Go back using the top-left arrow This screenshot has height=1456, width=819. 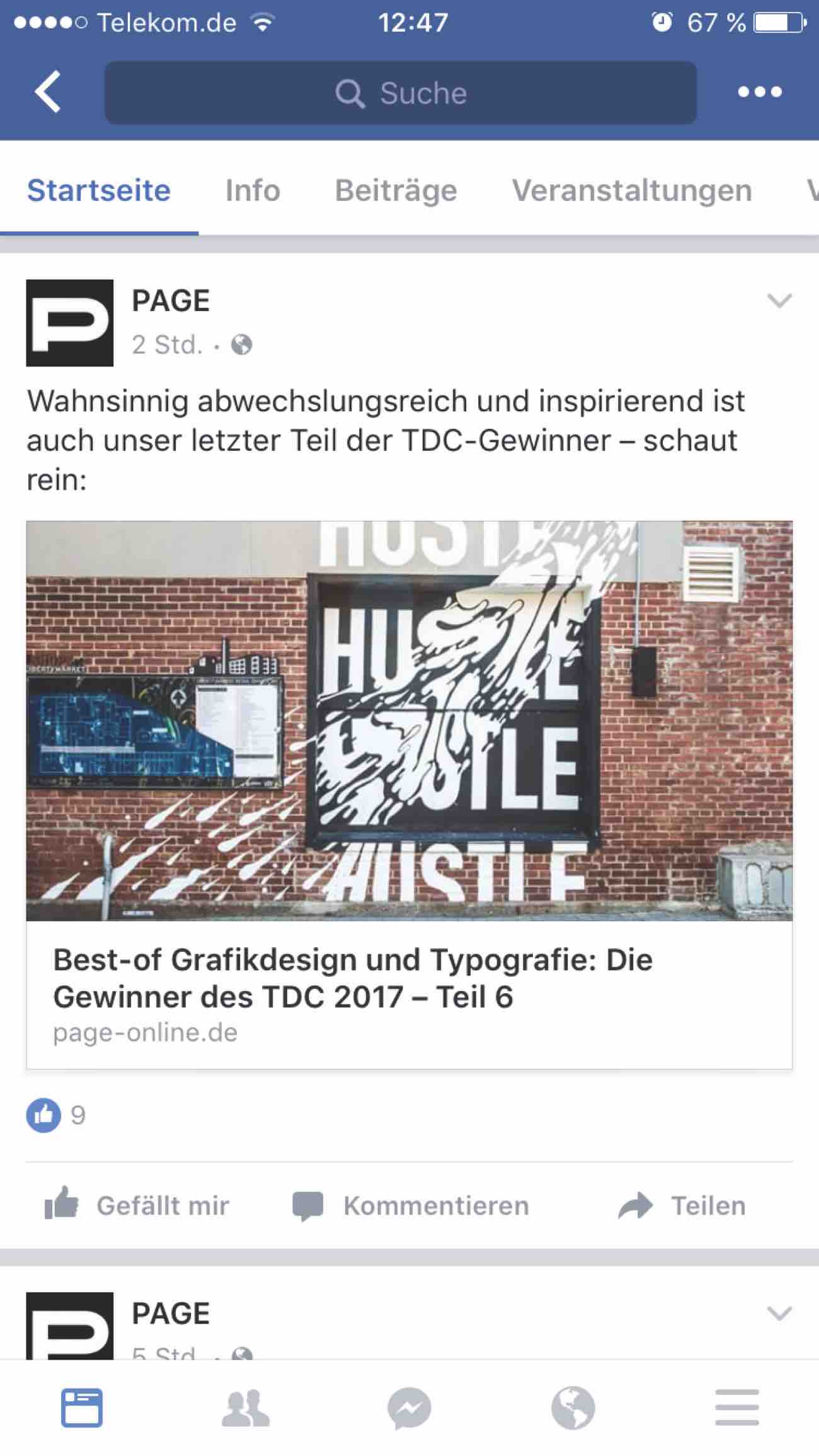pos(48,92)
